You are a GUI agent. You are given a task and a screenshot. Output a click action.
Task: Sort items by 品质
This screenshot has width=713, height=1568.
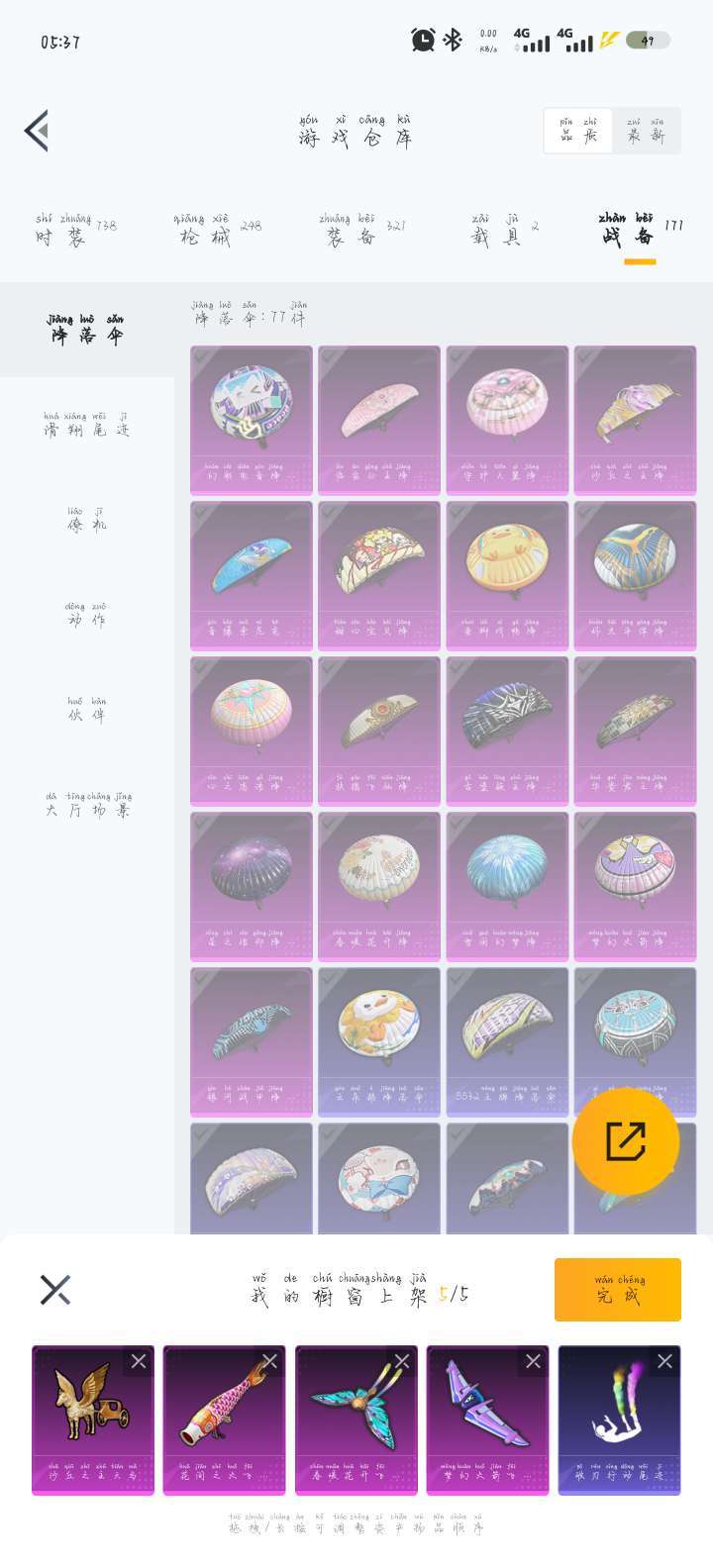click(x=578, y=131)
